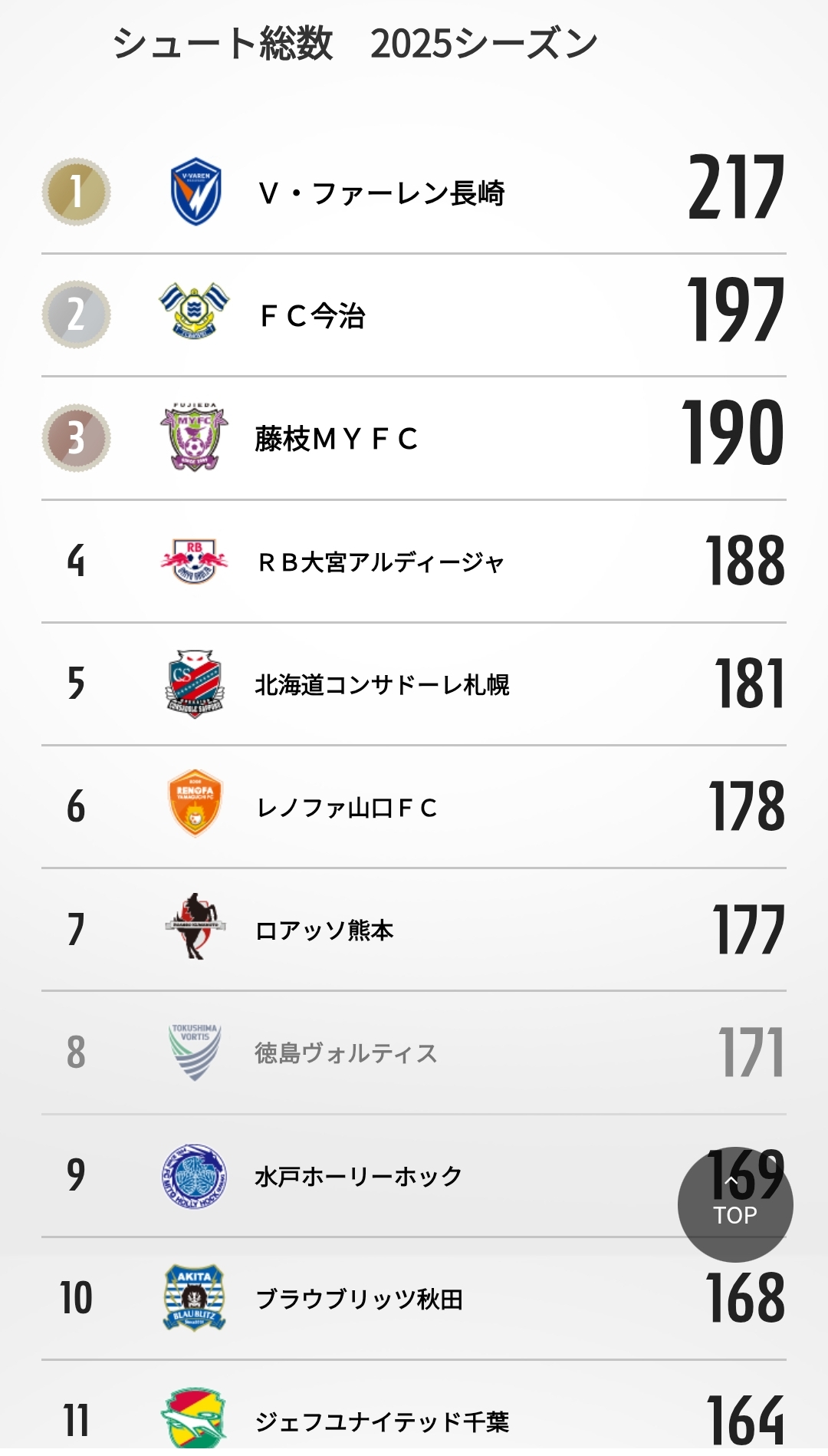
Task: Tap the TOP floating button
Action: tap(734, 1204)
